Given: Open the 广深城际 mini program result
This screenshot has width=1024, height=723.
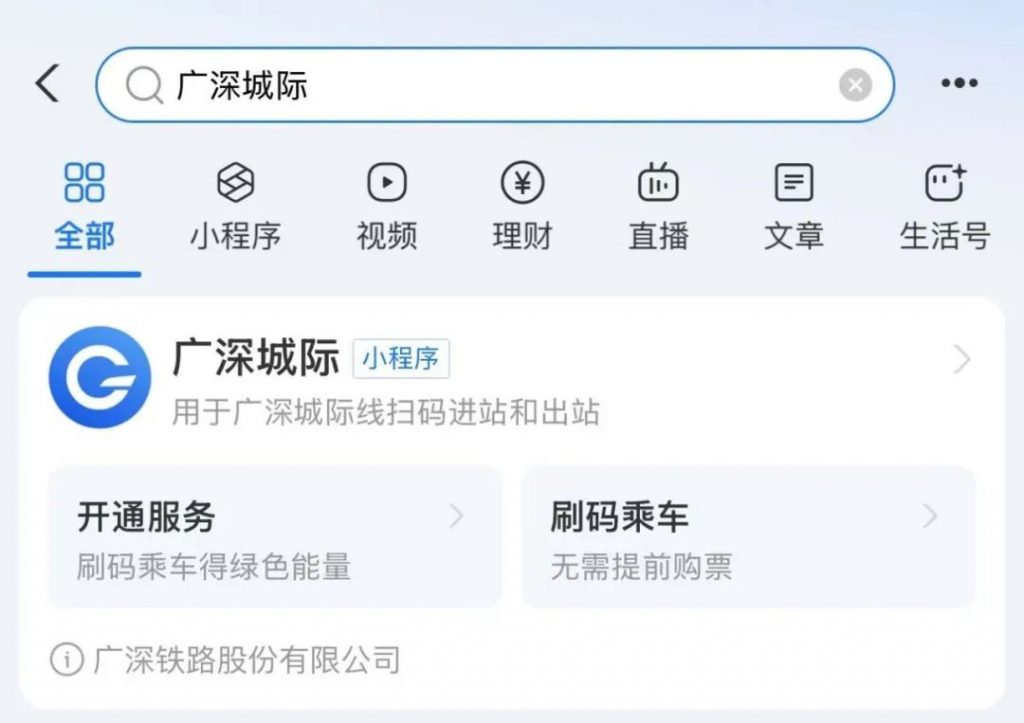Looking at the screenshot, I should [x=511, y=378].
